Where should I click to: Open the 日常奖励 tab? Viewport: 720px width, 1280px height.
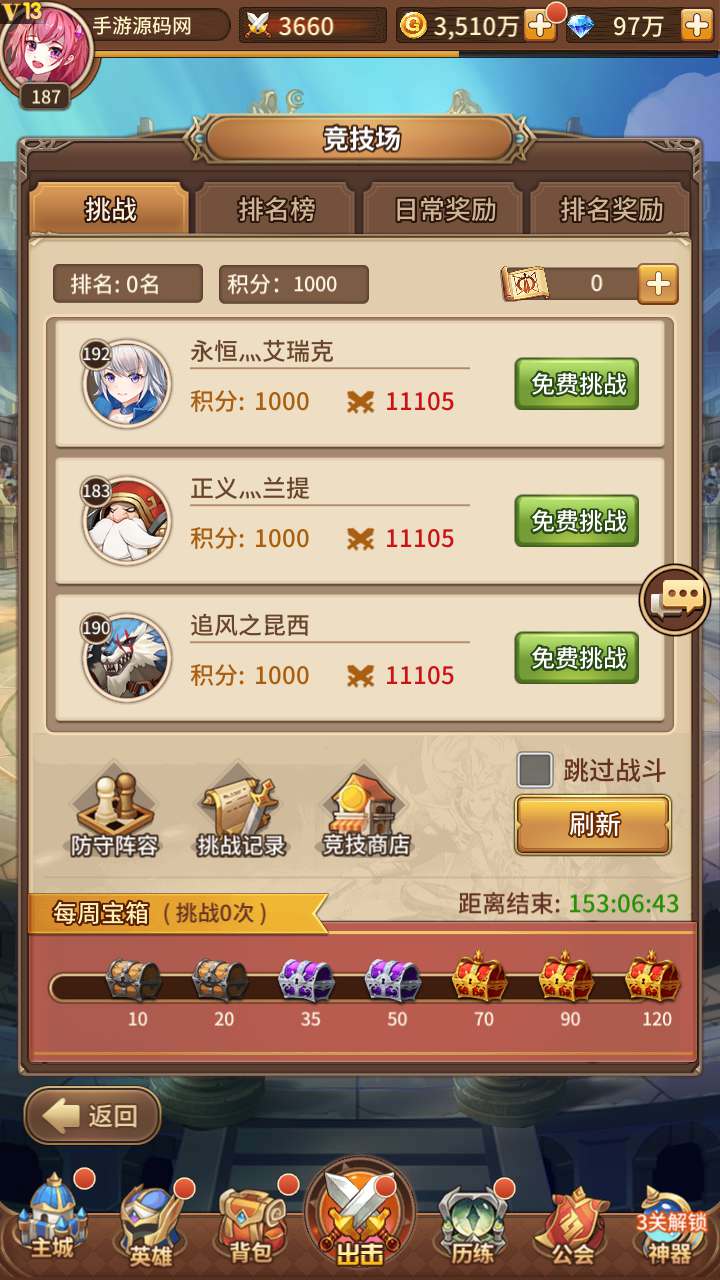pos(444,210)
